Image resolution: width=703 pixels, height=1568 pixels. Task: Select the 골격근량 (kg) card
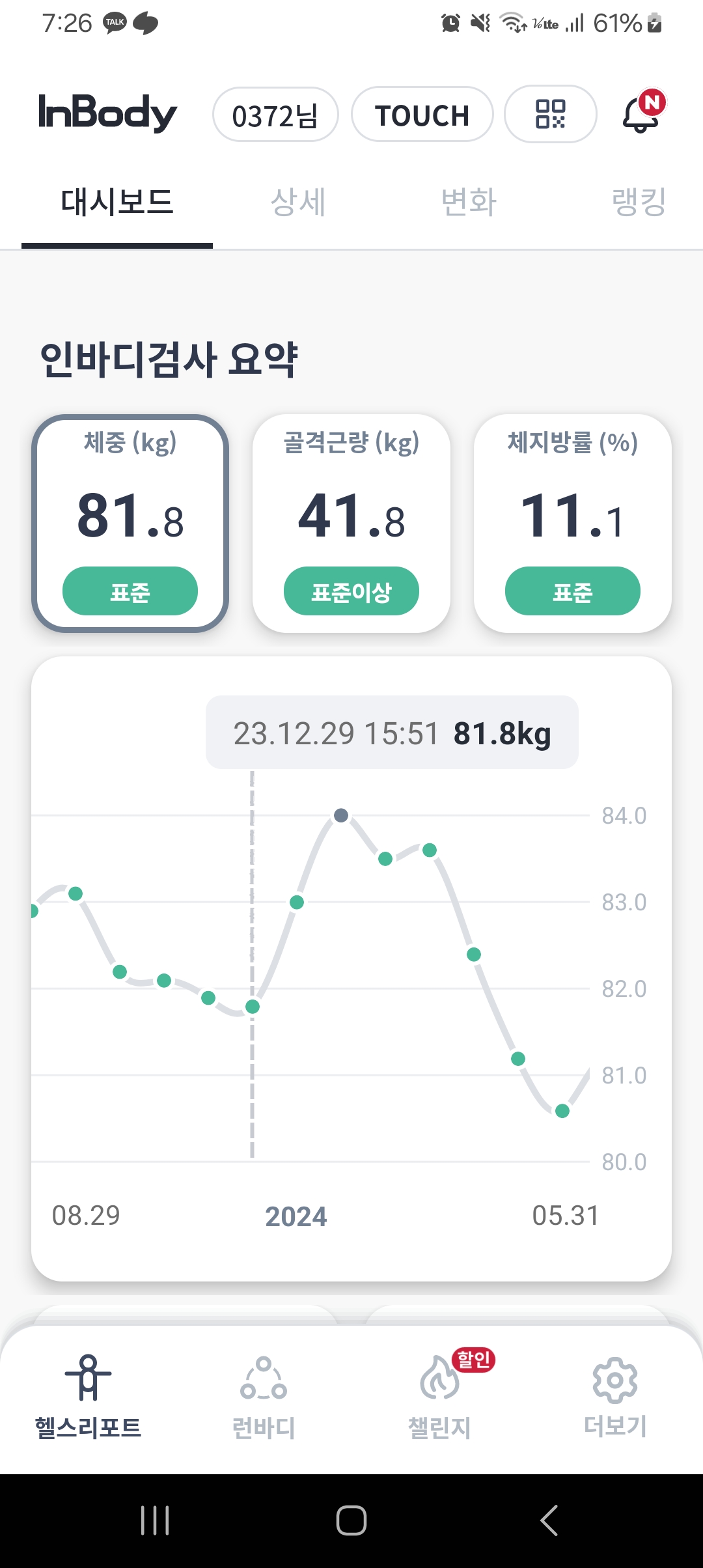coord(351,524)
